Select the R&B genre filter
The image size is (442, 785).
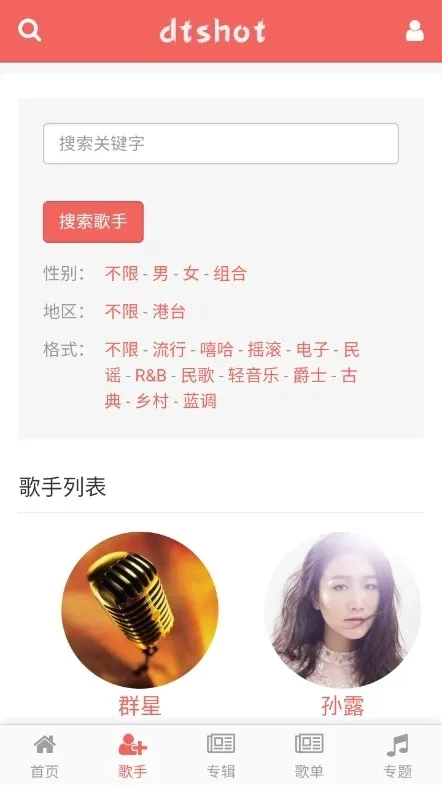(x=151, y=375)
